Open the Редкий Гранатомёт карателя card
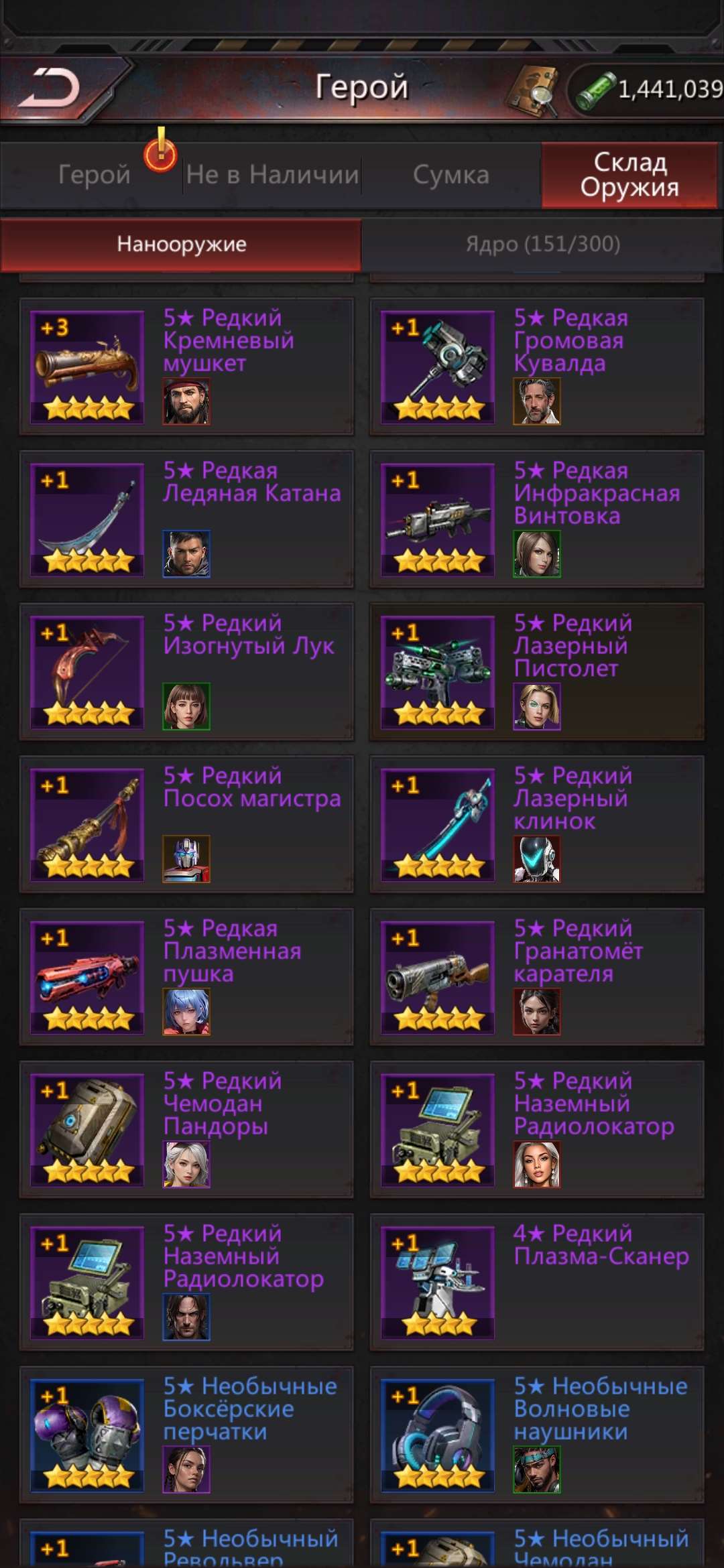Image resolution: width=724 pixels, height=1568 pixels. point(536,977)
